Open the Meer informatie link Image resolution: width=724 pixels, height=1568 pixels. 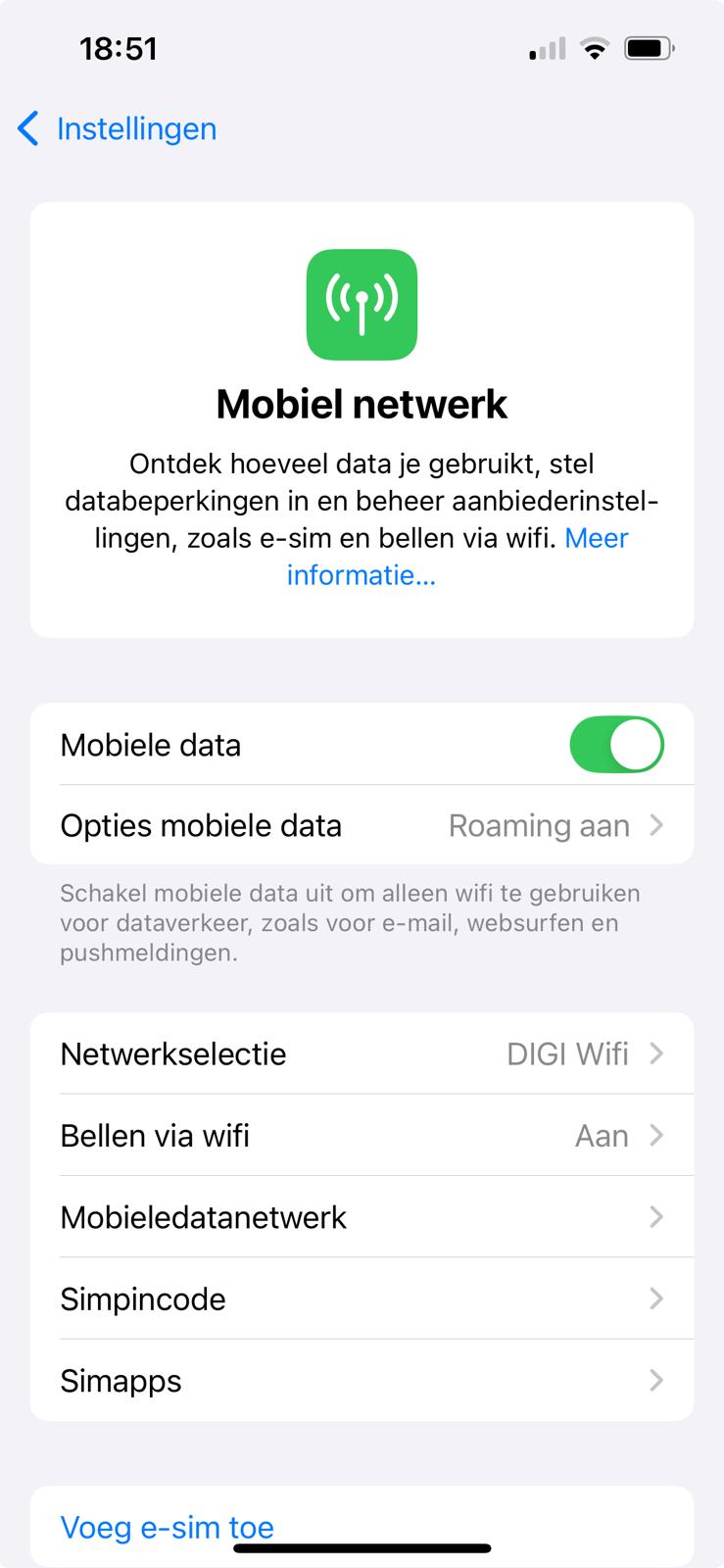coord(361,575)
